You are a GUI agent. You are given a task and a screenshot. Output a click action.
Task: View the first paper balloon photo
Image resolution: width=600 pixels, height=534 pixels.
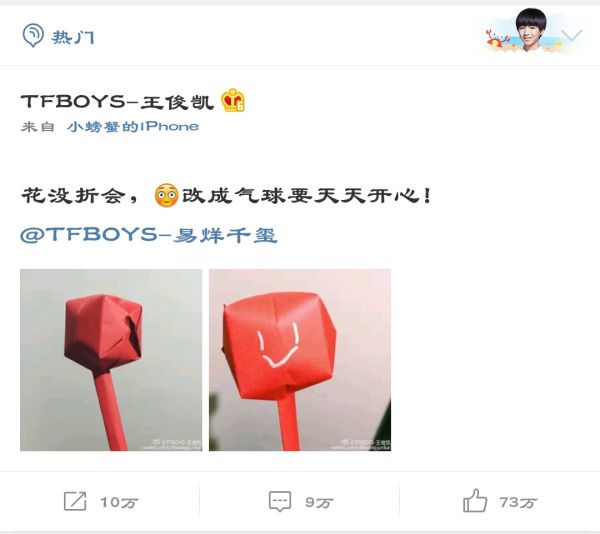pyautogui.click(x=111, y=360)
